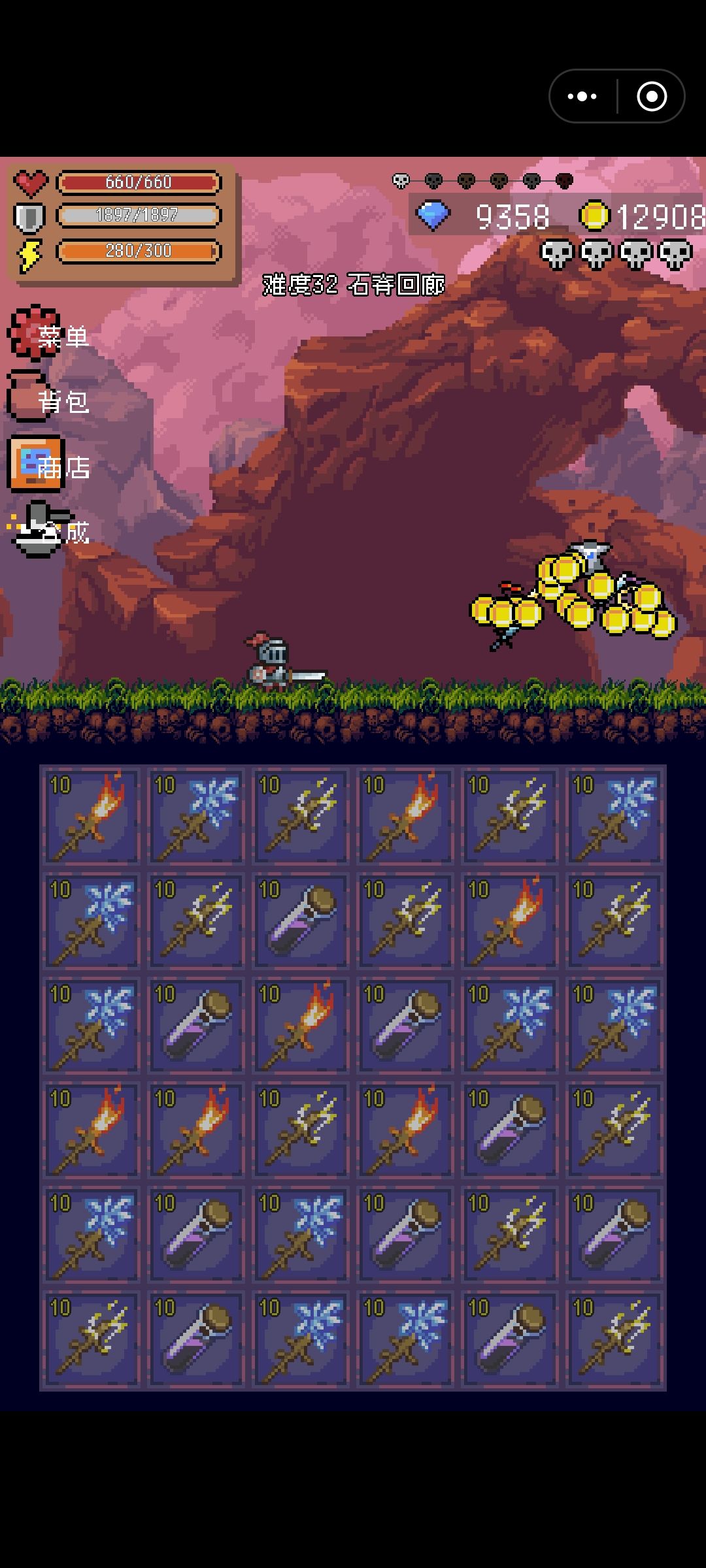Screen dimensions: 706x1568
Task: Open the 背包 backpack
Action: [48, 399]
